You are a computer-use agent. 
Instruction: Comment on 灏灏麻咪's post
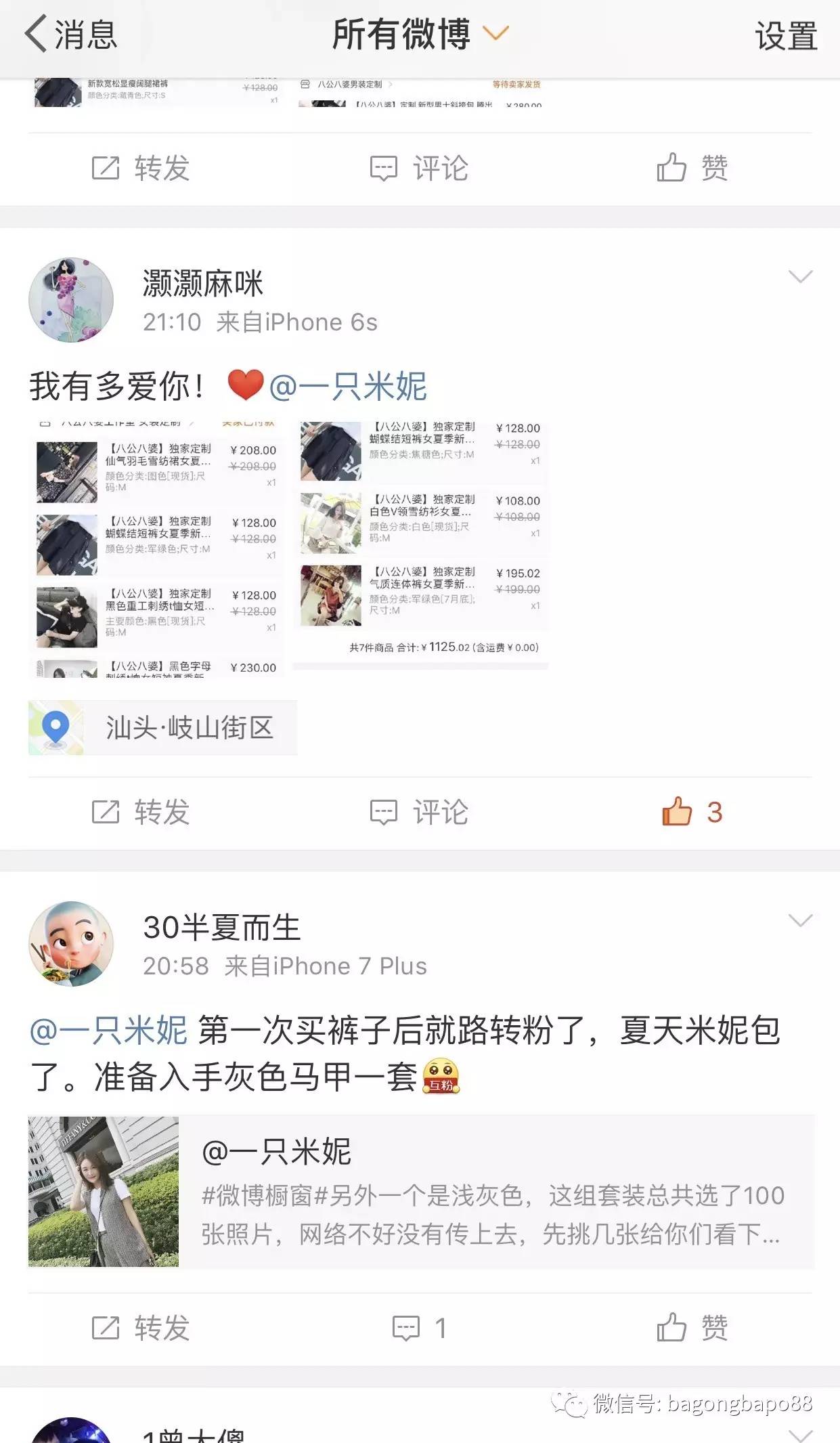(419, 812)
